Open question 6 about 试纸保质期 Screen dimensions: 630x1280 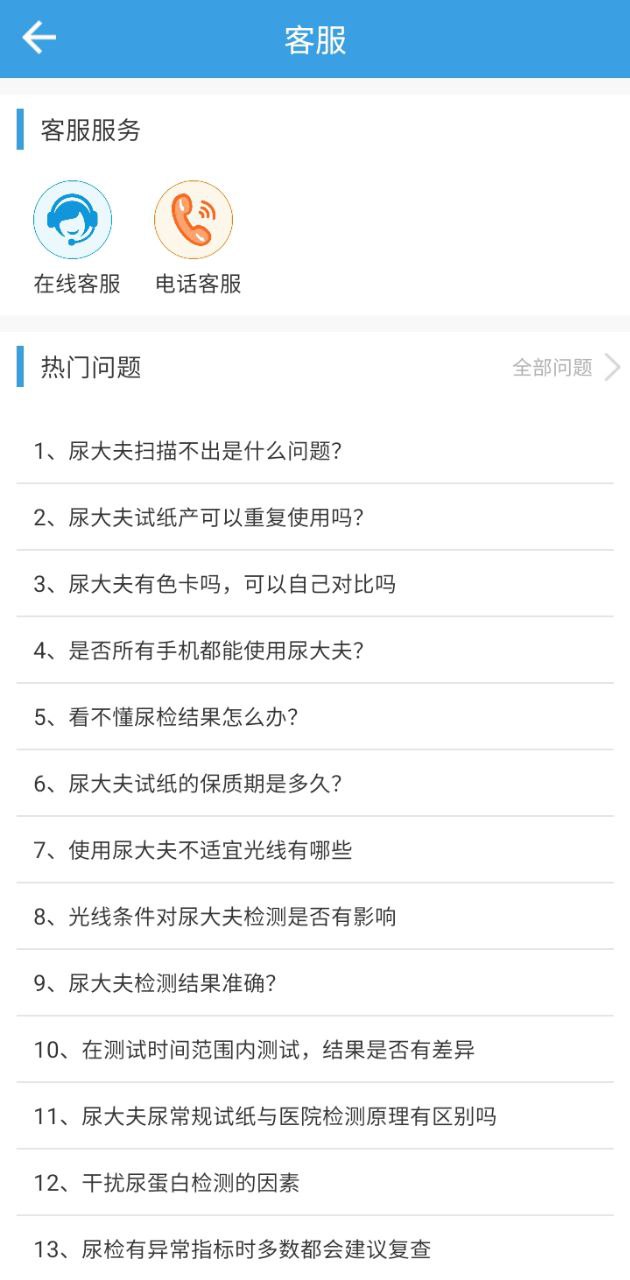tap(315, 783)
